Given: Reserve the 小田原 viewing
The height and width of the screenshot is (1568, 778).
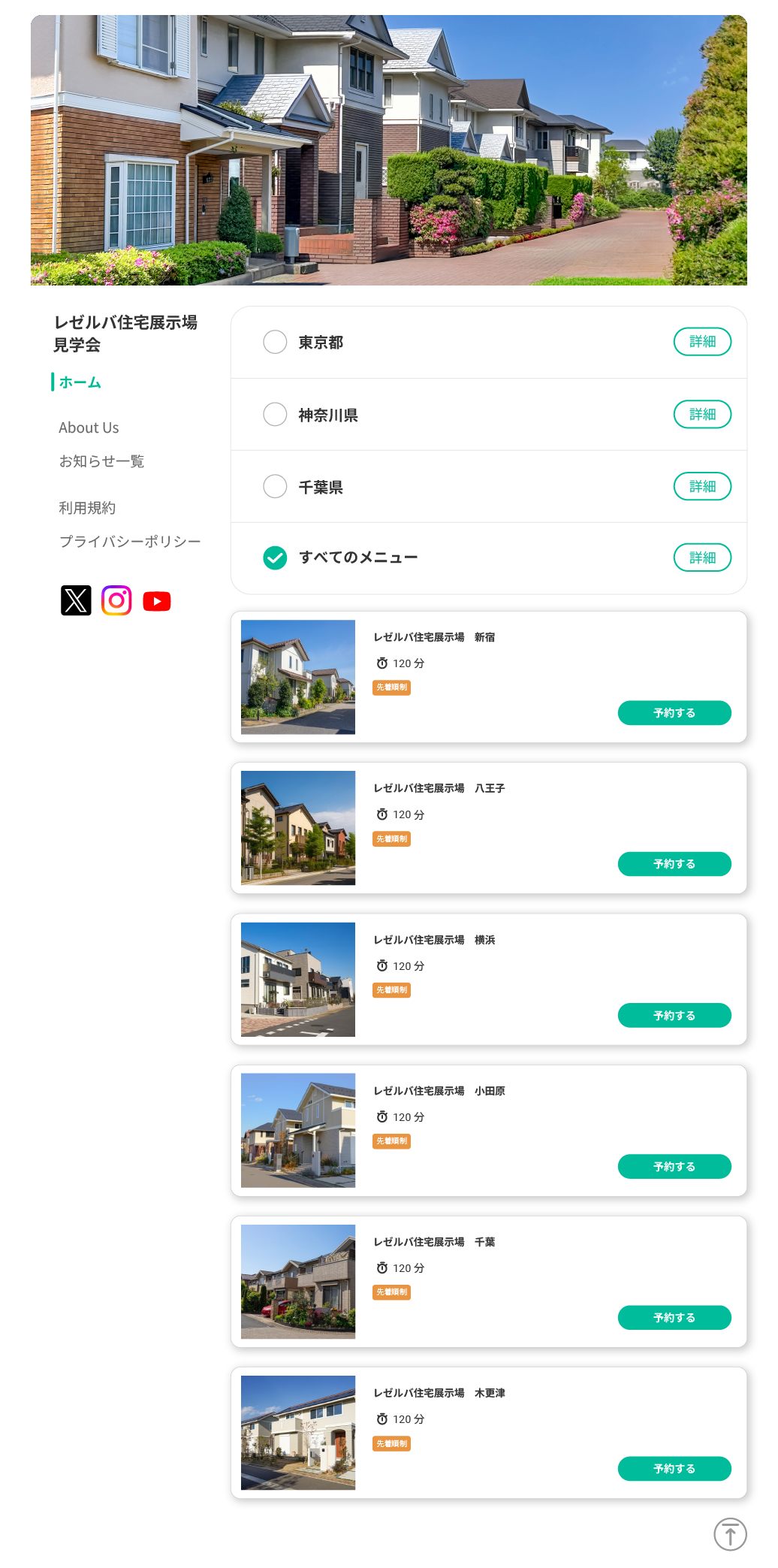Looking at the screenshot, I should (674, 1167).
